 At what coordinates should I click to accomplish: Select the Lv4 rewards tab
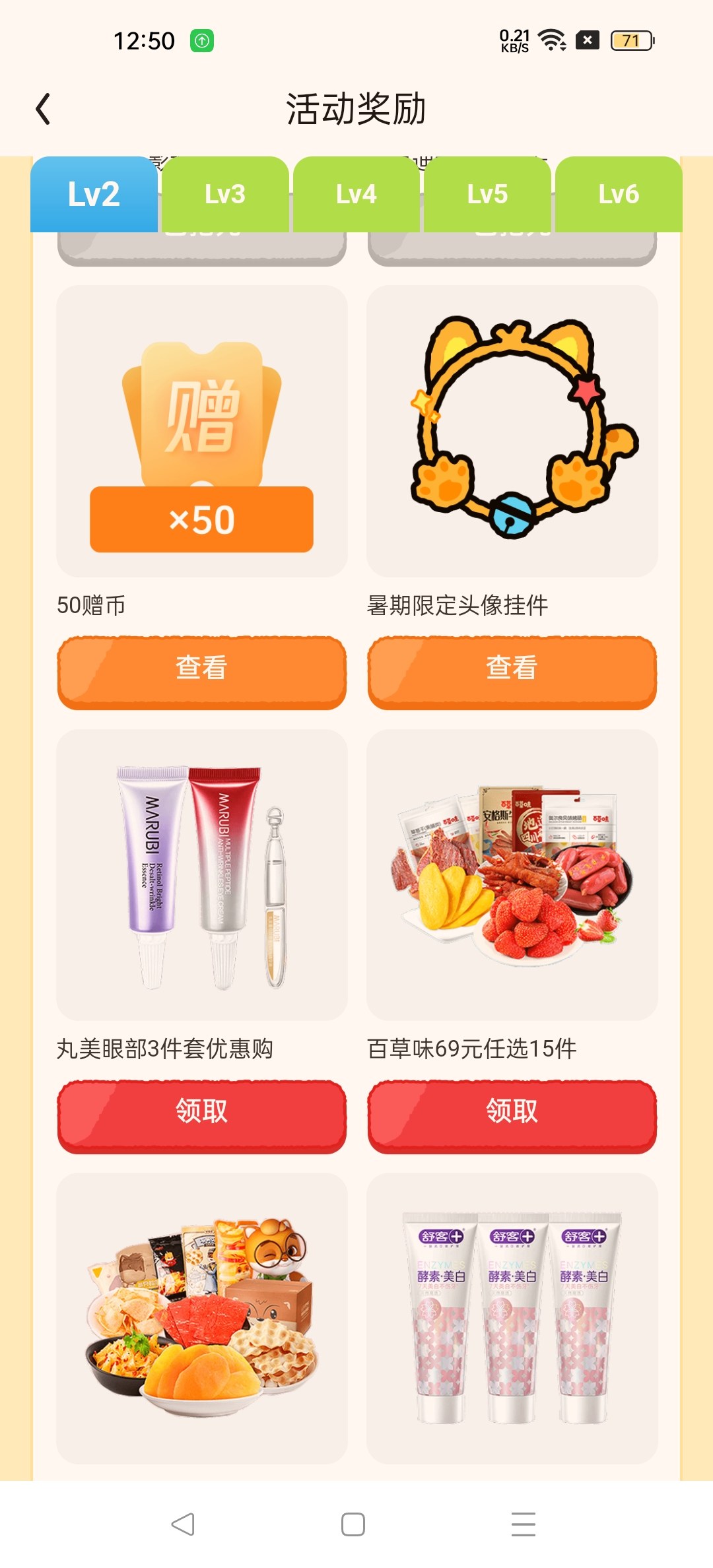point(356,194)
